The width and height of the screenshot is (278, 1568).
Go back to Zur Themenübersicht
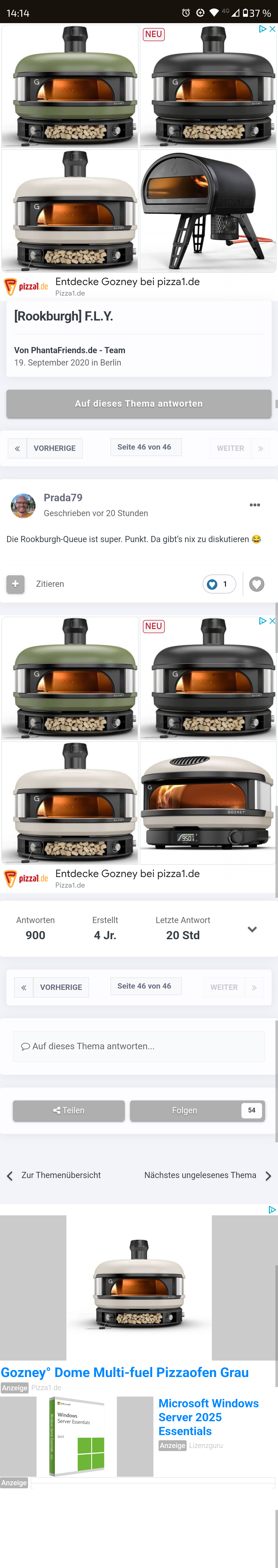coord(55,1175)
